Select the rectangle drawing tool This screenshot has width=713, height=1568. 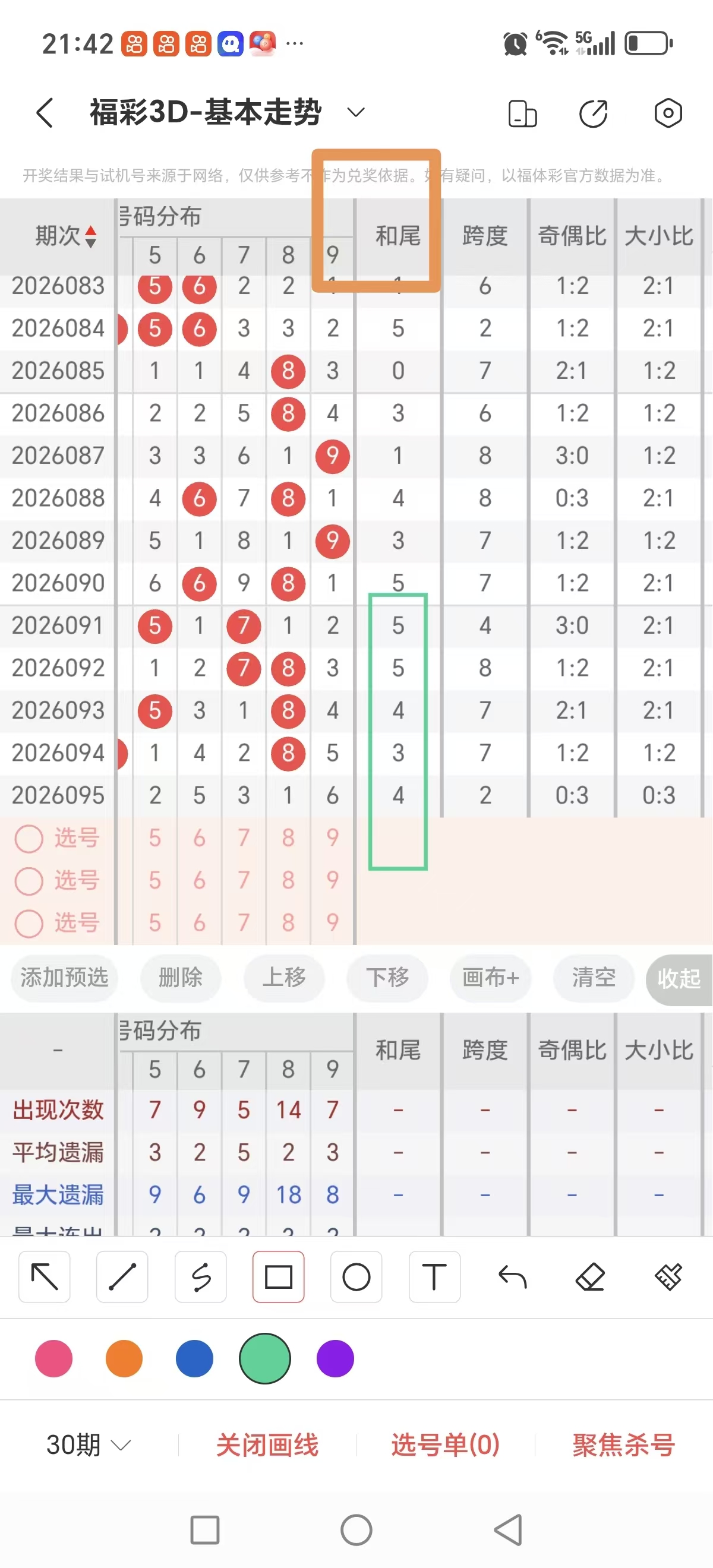pos(278,1278)
